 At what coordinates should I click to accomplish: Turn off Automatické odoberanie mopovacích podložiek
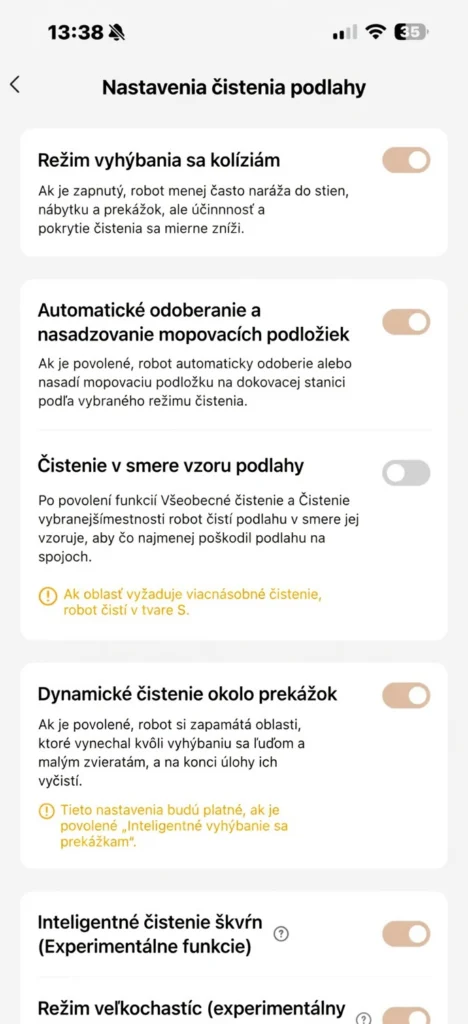tap(406, 322)
